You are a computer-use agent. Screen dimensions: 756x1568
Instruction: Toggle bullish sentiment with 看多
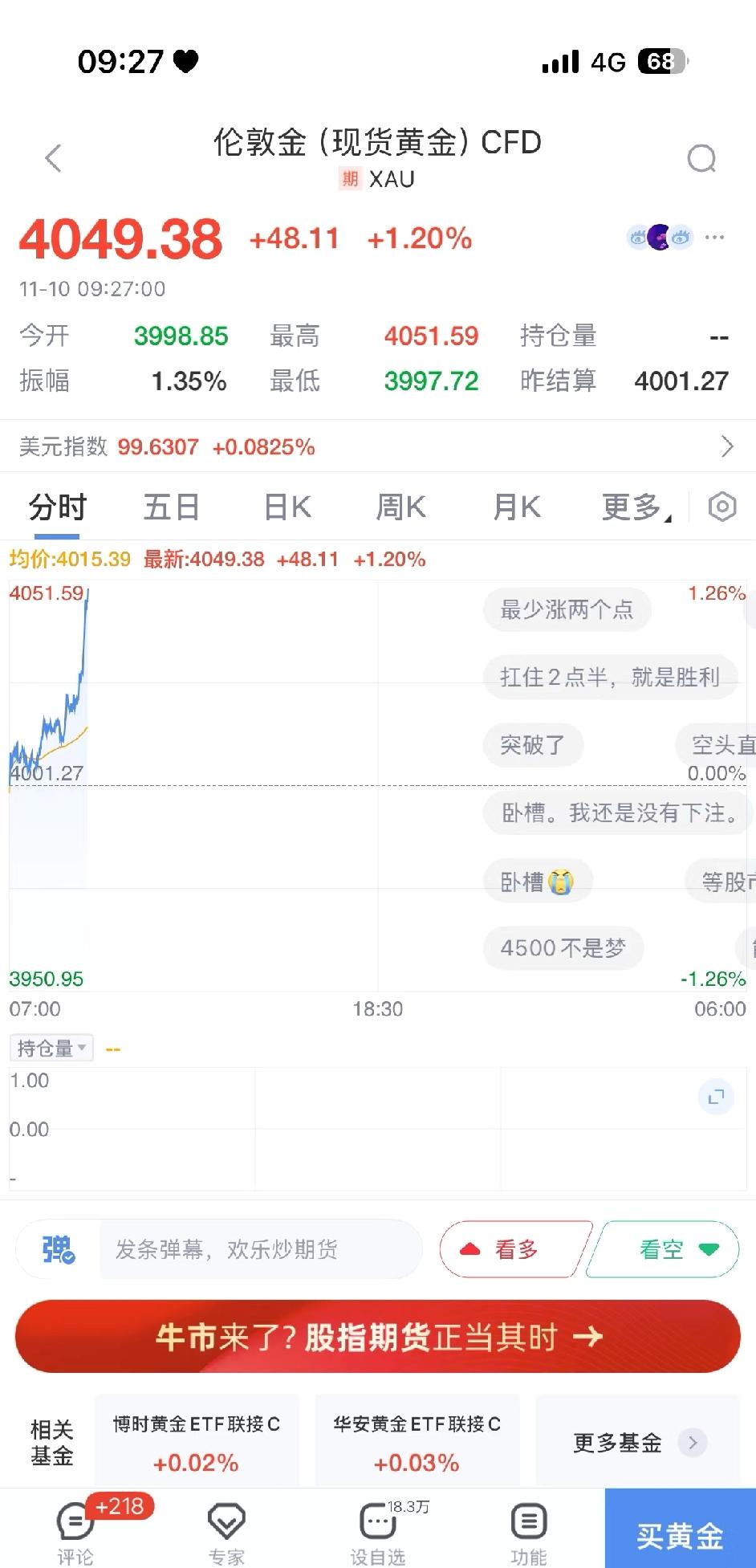tap(514, 1248)
